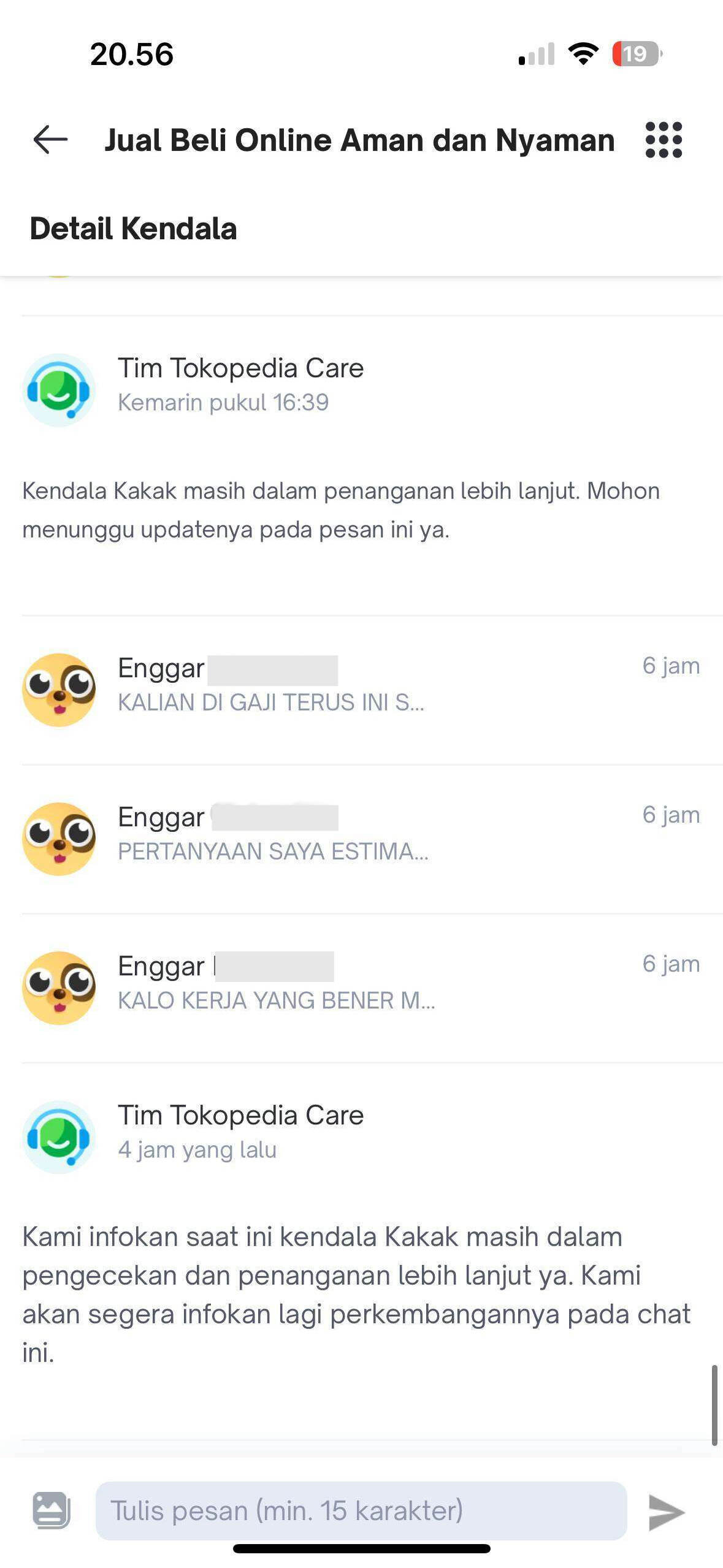This screenshot has height=1568, width=723.
Task: Attach an image to the message
Action: (52, 1510)
